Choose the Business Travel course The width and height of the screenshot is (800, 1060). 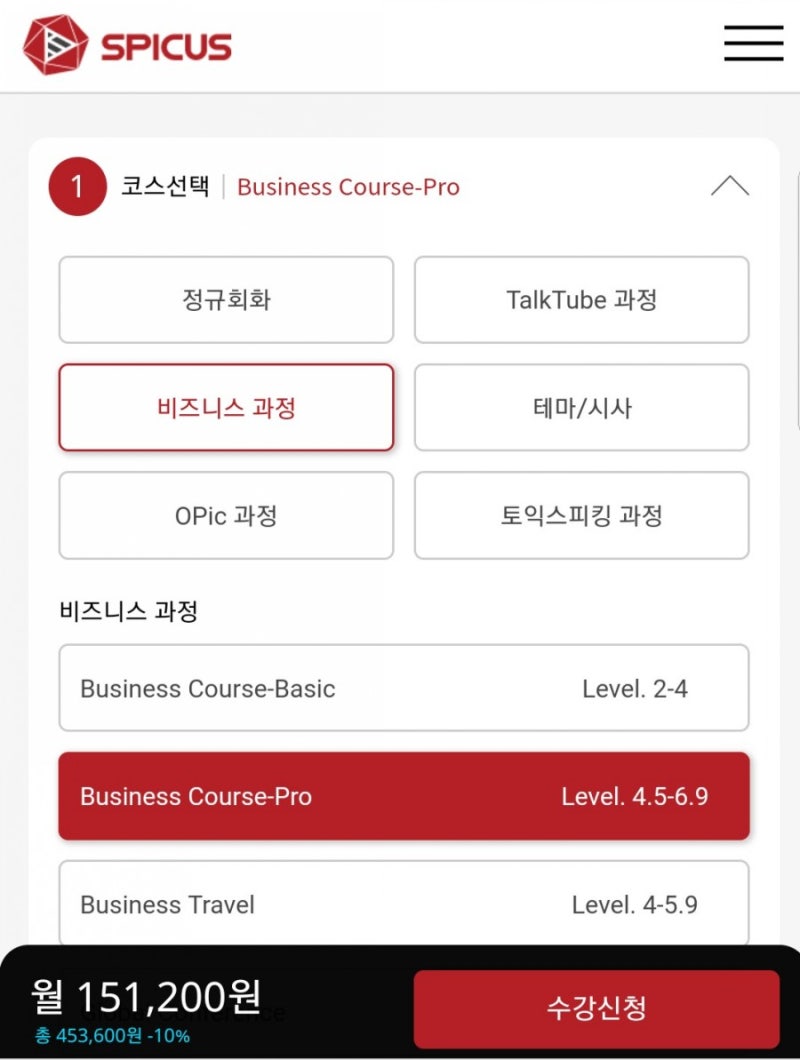point(403,904)
